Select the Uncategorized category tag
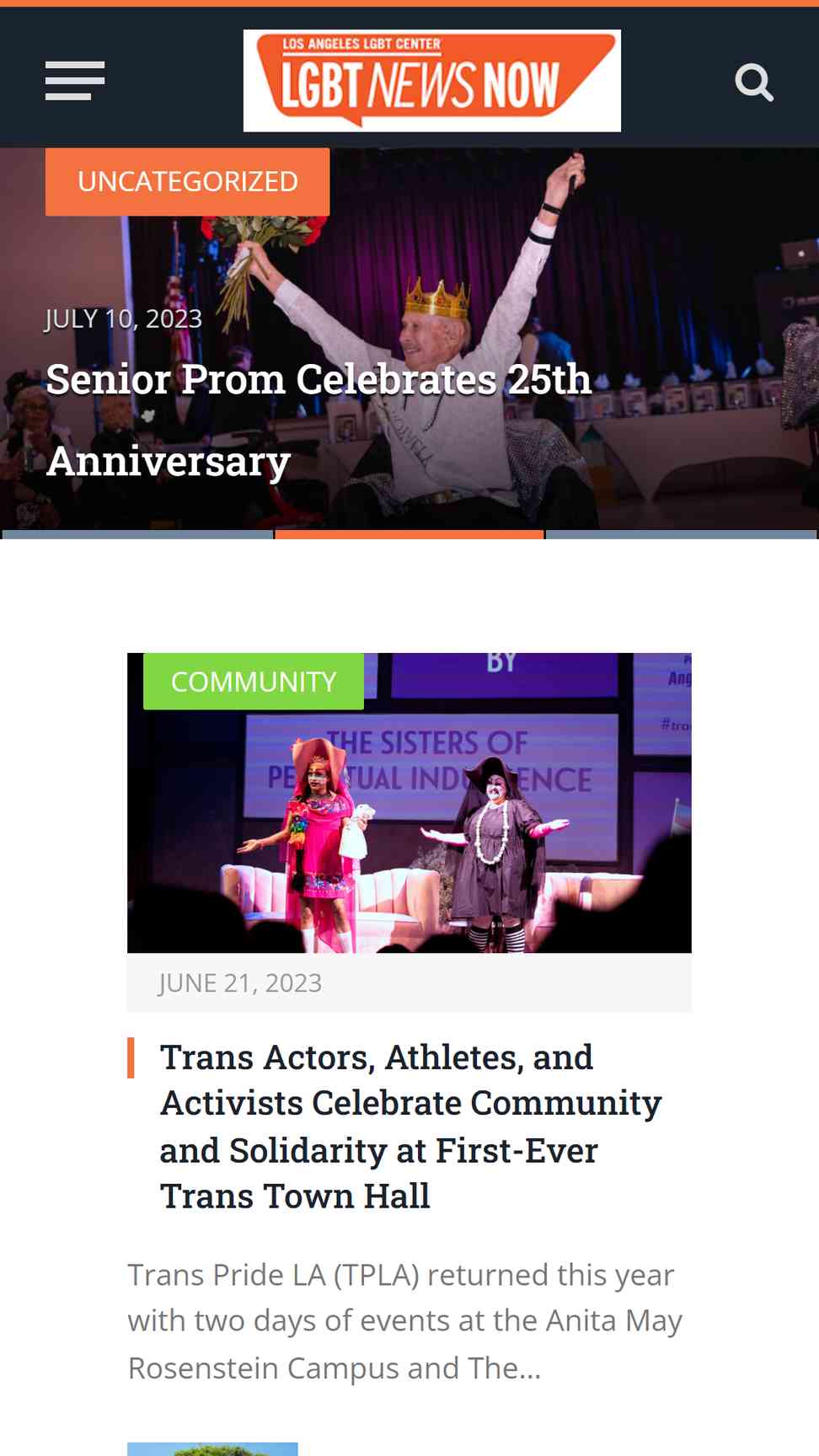Viewport: 819px width, 1456px height. (187, 181)
